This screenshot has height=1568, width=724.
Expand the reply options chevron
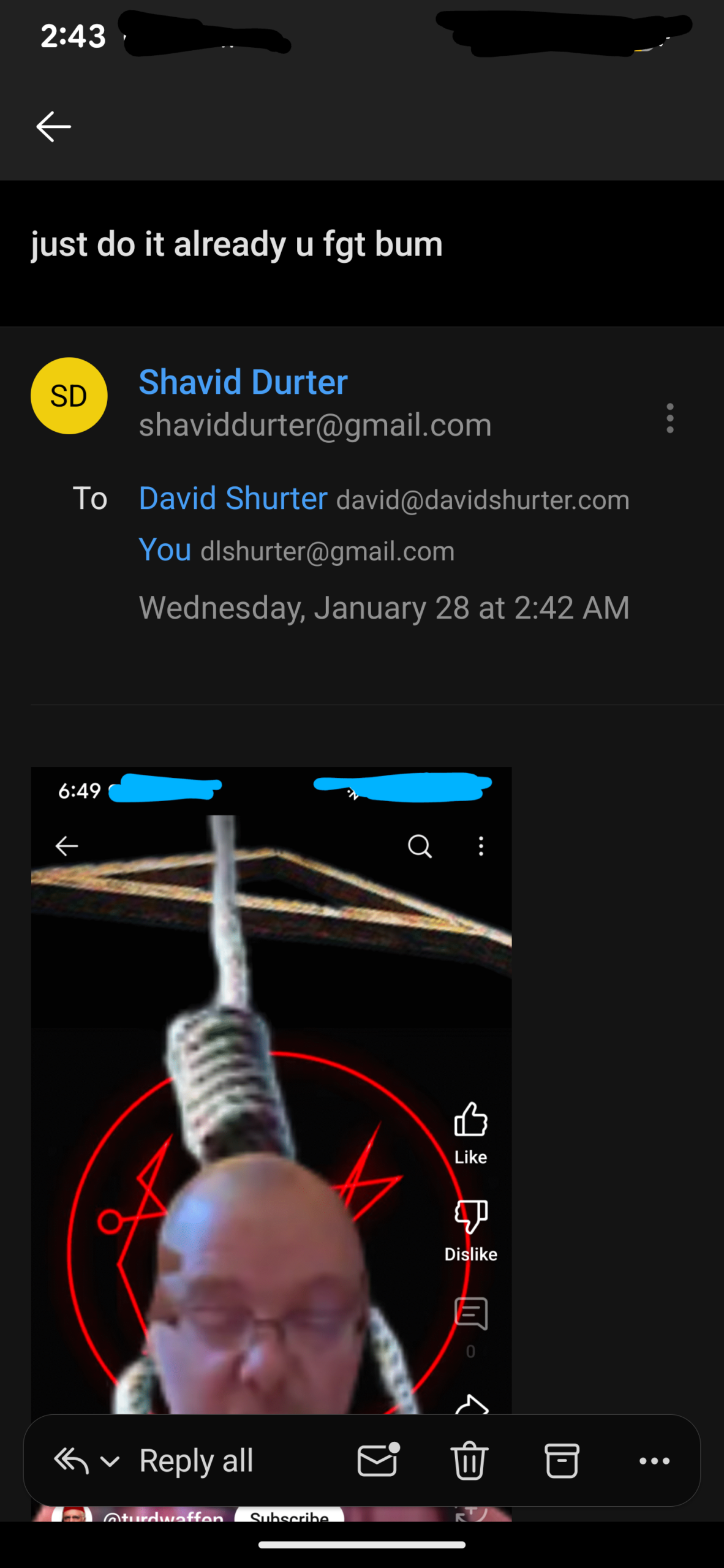point(110,1461)
